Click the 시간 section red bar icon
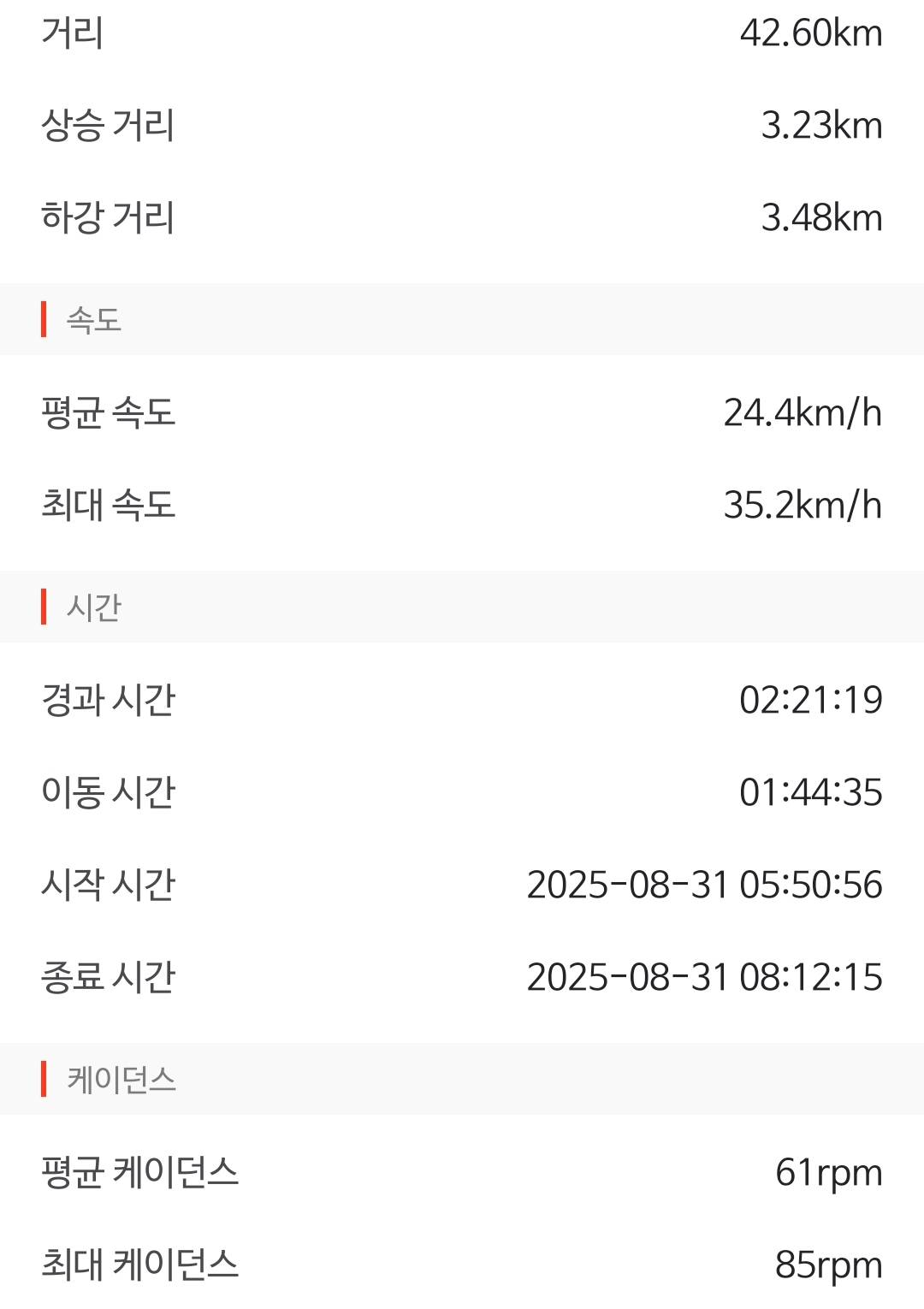The image size is (924, 1309). 44,608
